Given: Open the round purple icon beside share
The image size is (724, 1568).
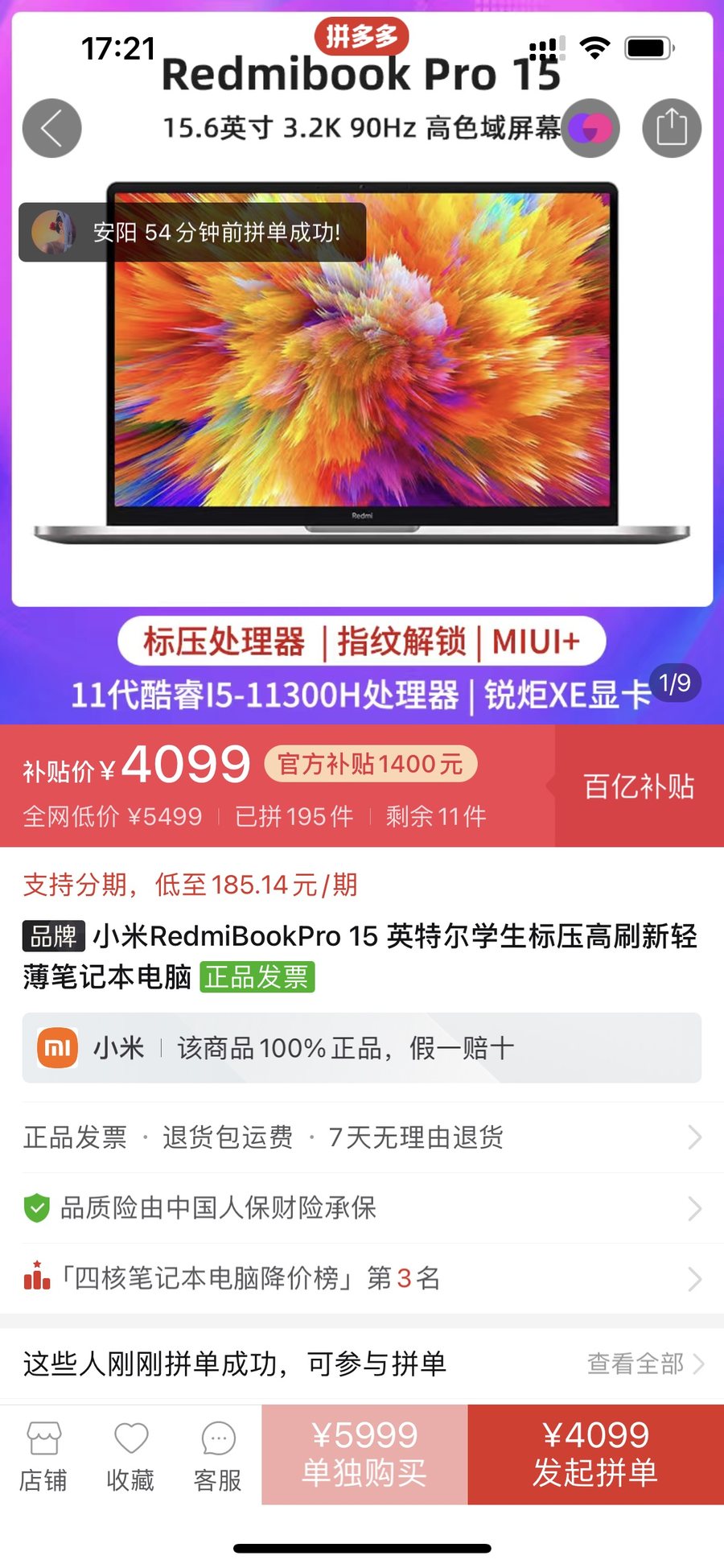Looking at the screenshot, I should tap(591, 128).
